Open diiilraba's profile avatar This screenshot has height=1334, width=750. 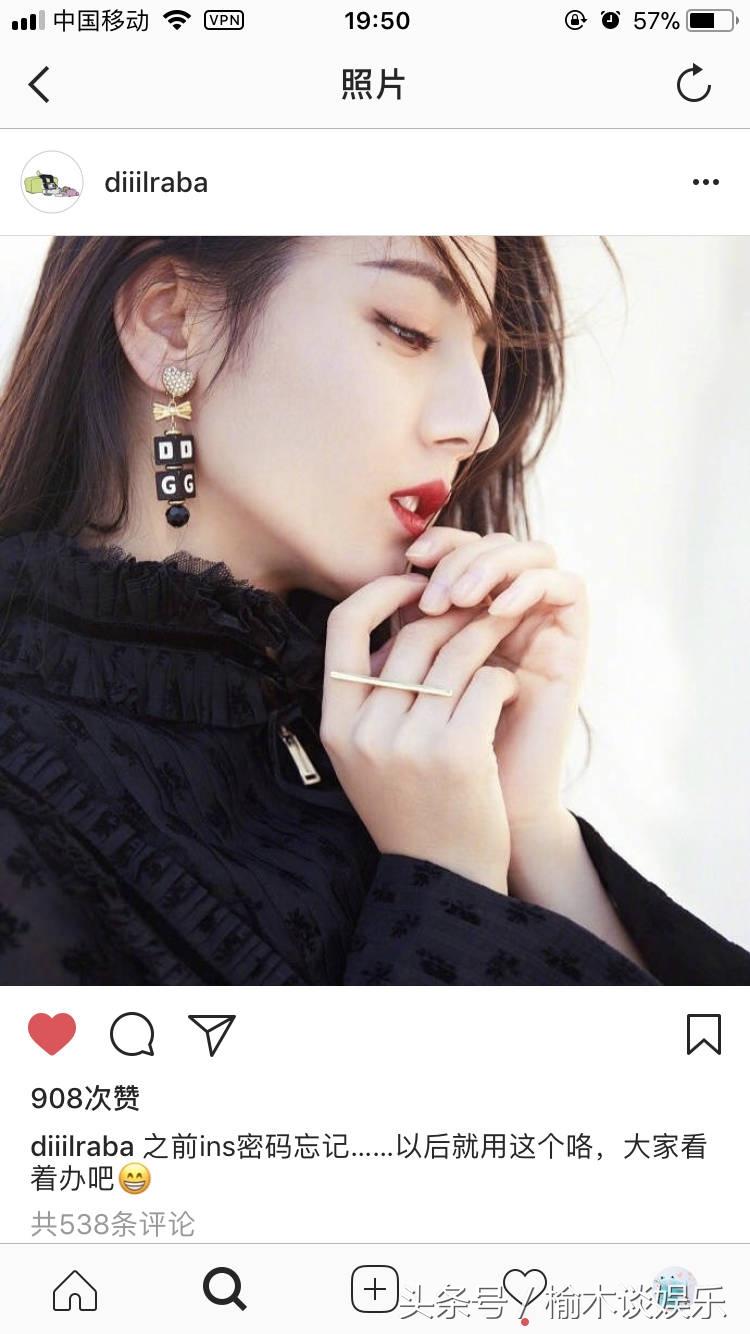click(52, 182)
